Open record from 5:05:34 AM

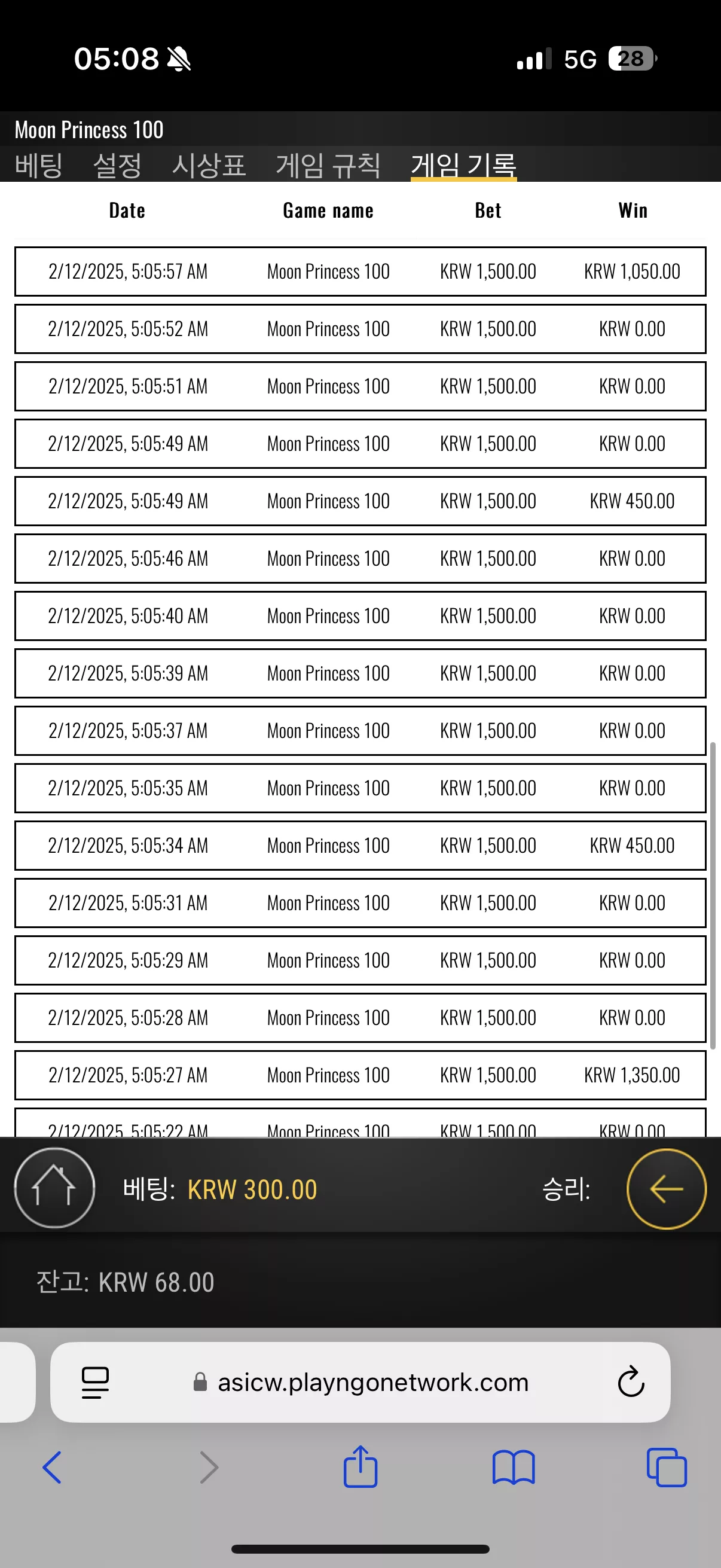tap(360, 846)
